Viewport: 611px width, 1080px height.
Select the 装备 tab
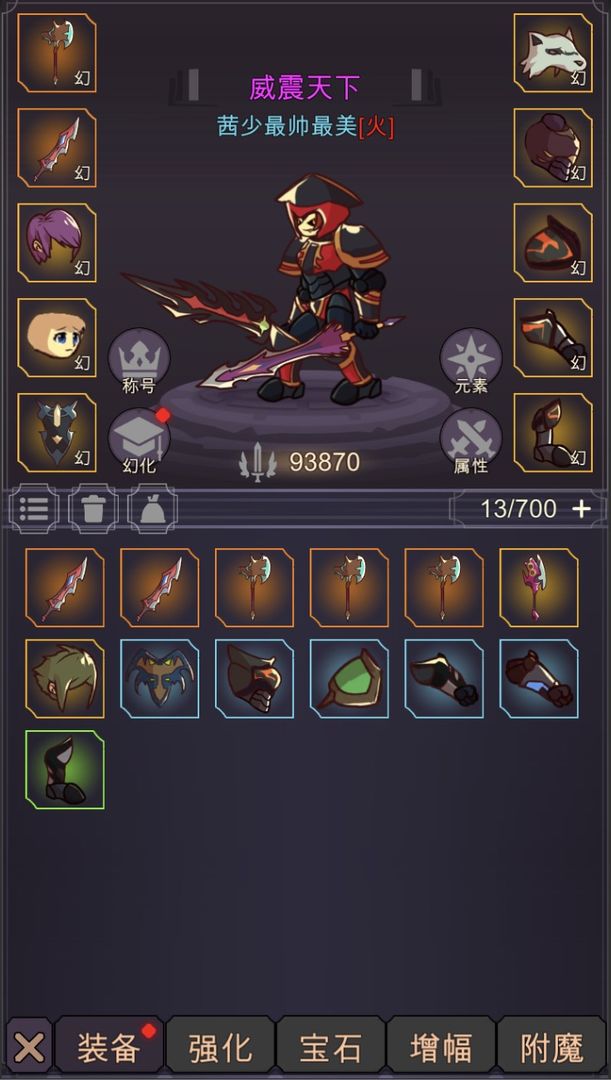[108, 1047]
